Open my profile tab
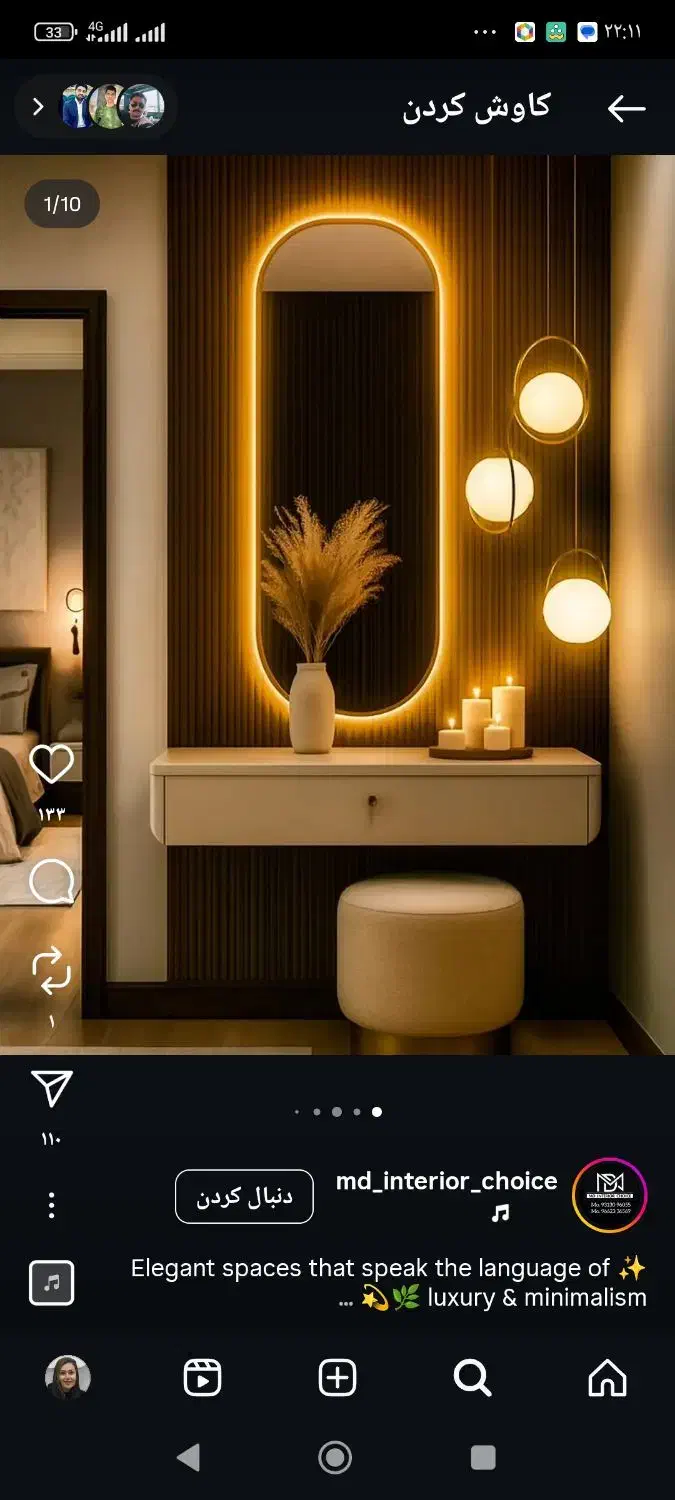Viewport: 675px width, 1500px height. [68, 1378]
